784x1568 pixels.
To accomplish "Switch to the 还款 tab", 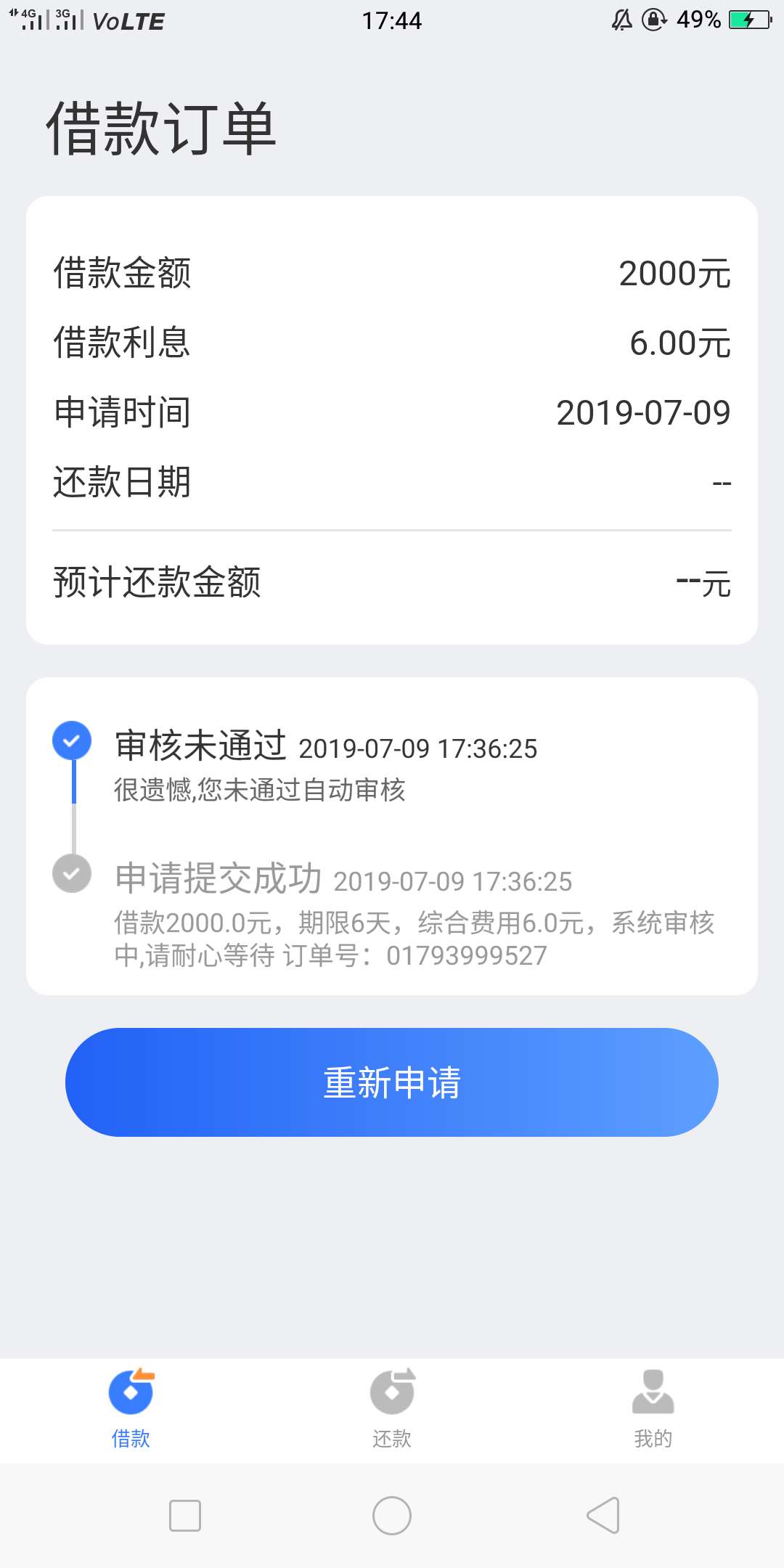I will (392, 1410).
